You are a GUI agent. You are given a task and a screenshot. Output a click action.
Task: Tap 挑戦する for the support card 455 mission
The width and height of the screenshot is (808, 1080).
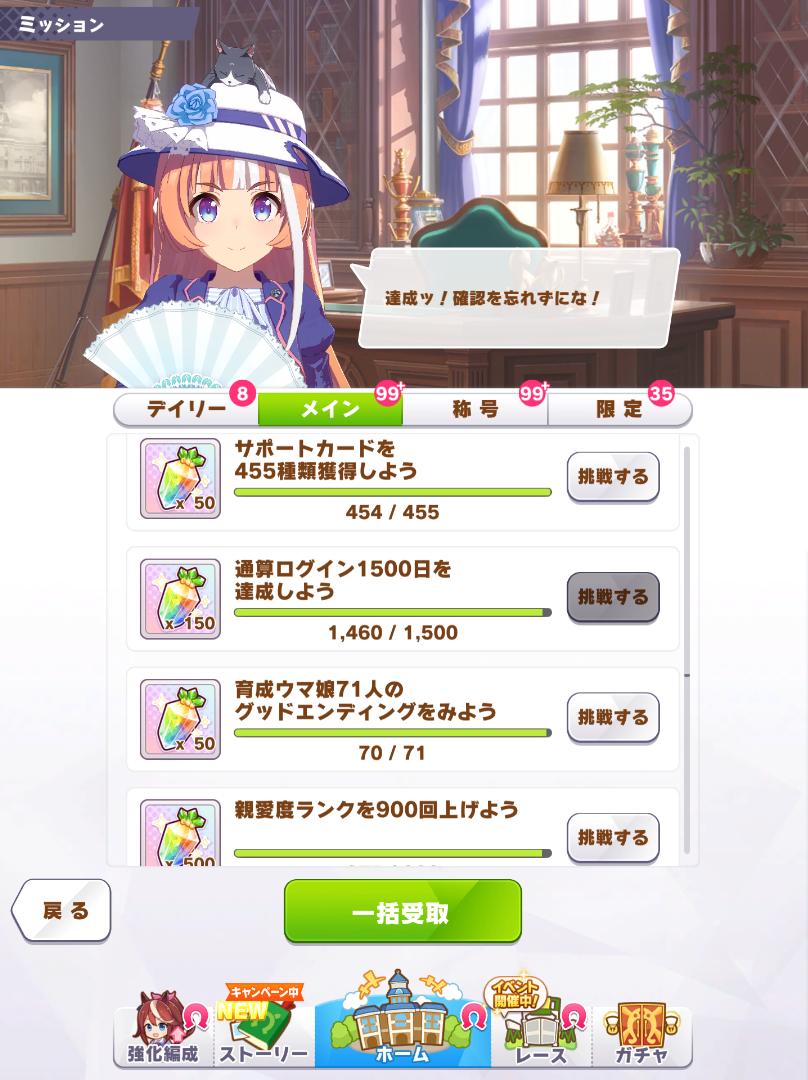click(613, 477)
